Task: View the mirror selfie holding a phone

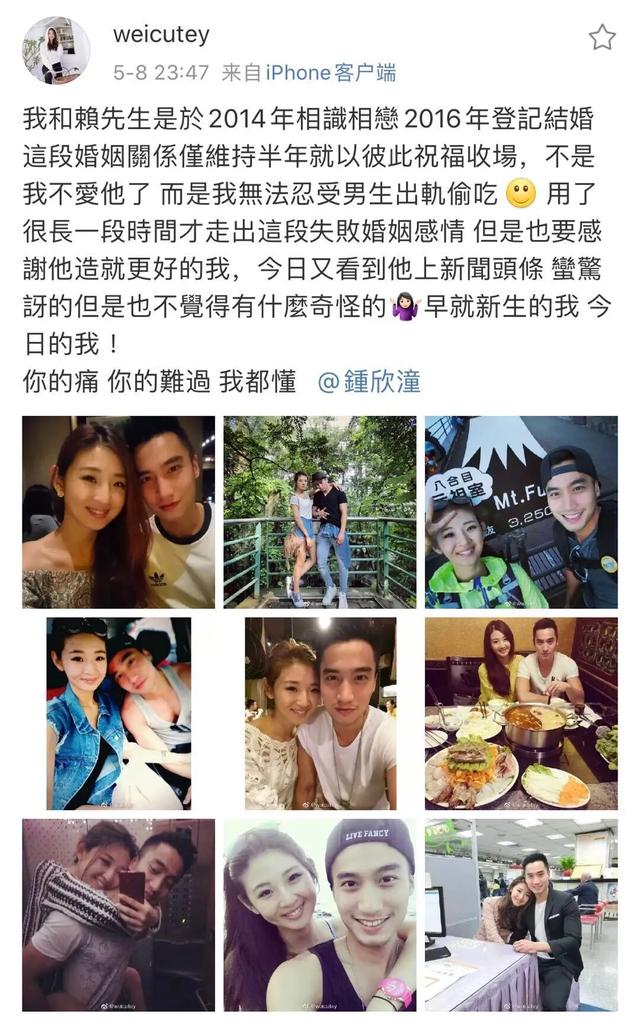Action: (118, 915)
